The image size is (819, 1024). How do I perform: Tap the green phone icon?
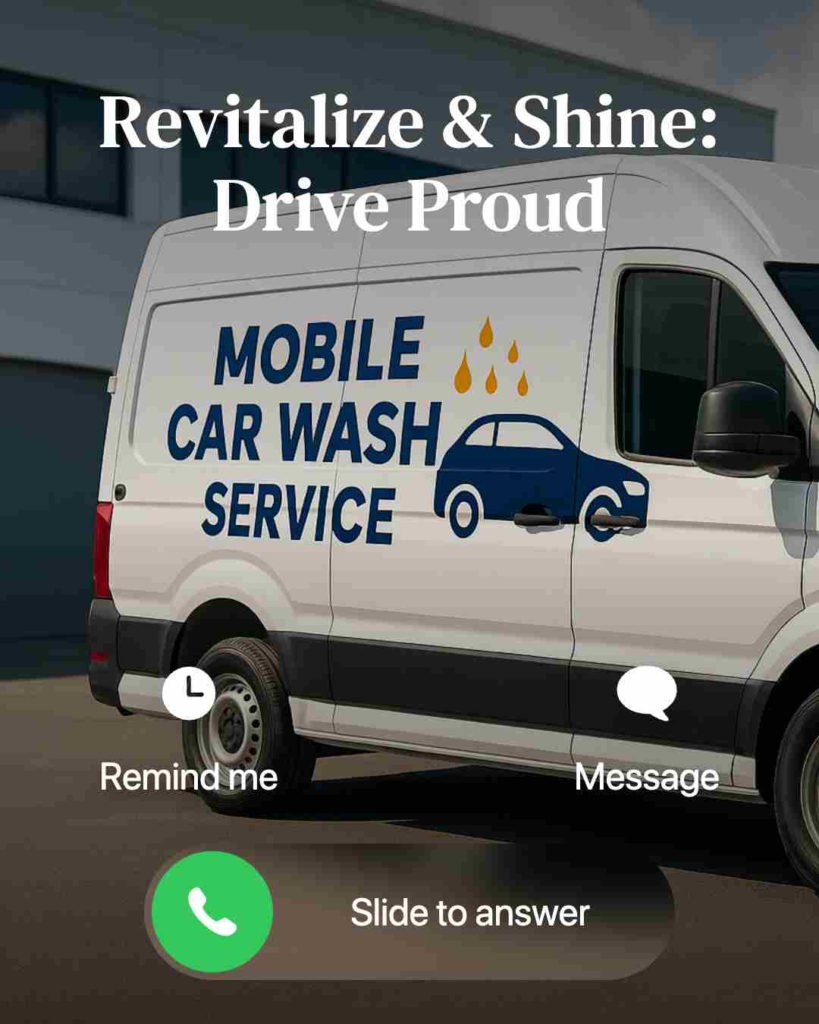212,911
